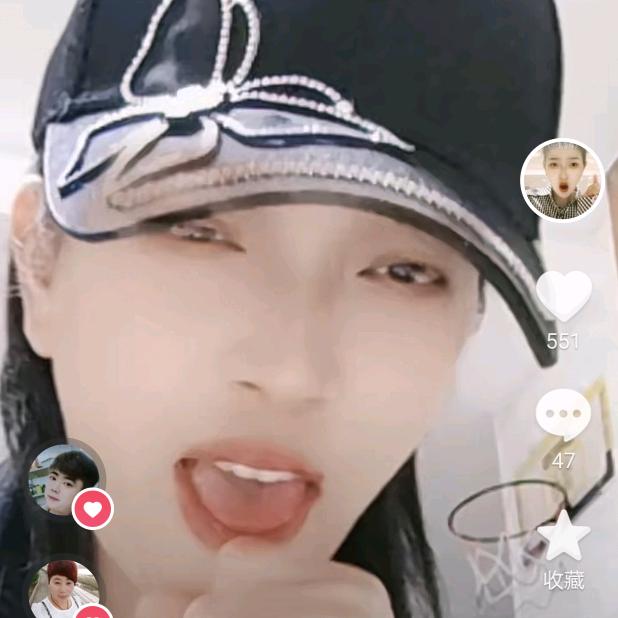
Task: Open the dark-haired user's avatar on the left
Action: pos(64,479)
